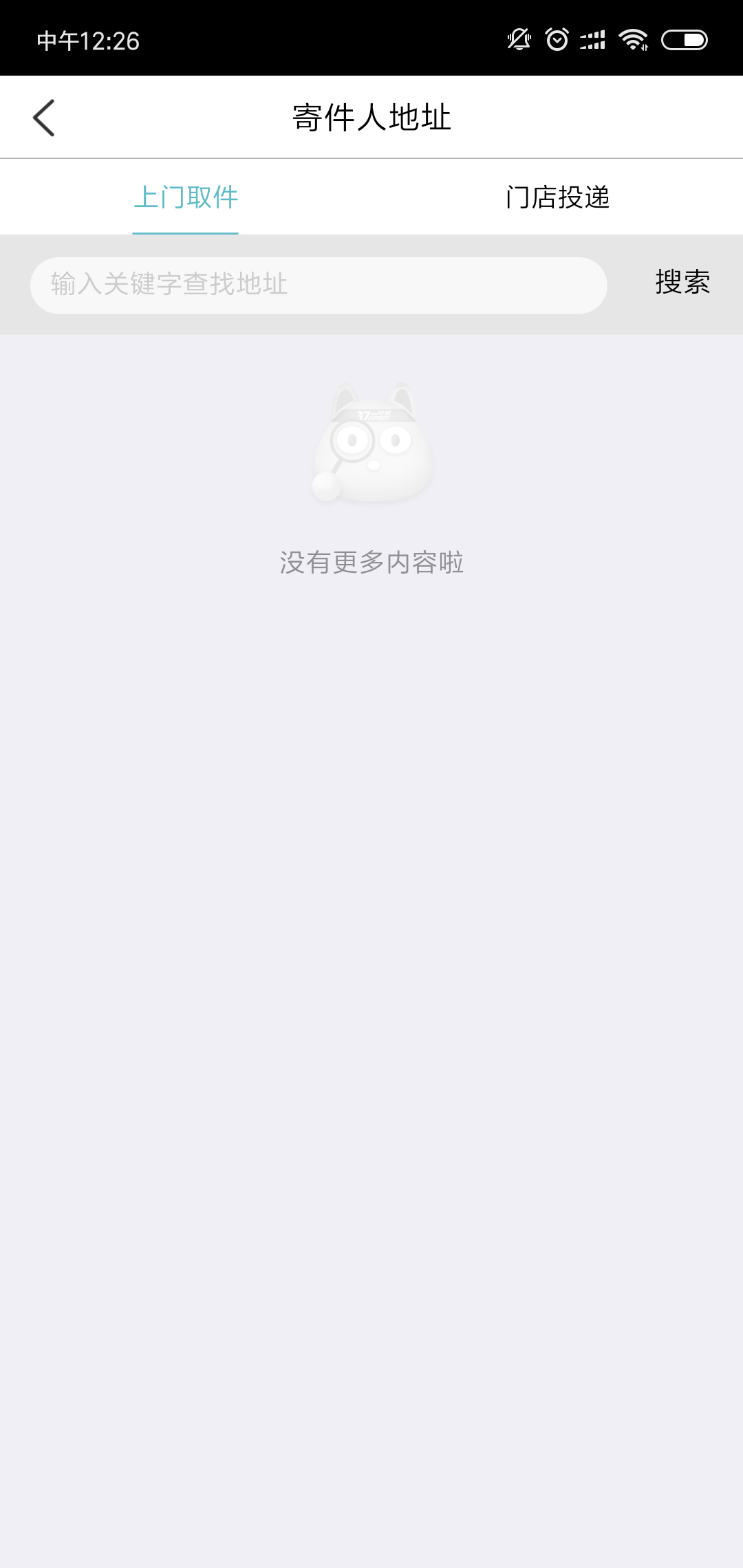Go back from 寄件人地址 page

[44, 118]
